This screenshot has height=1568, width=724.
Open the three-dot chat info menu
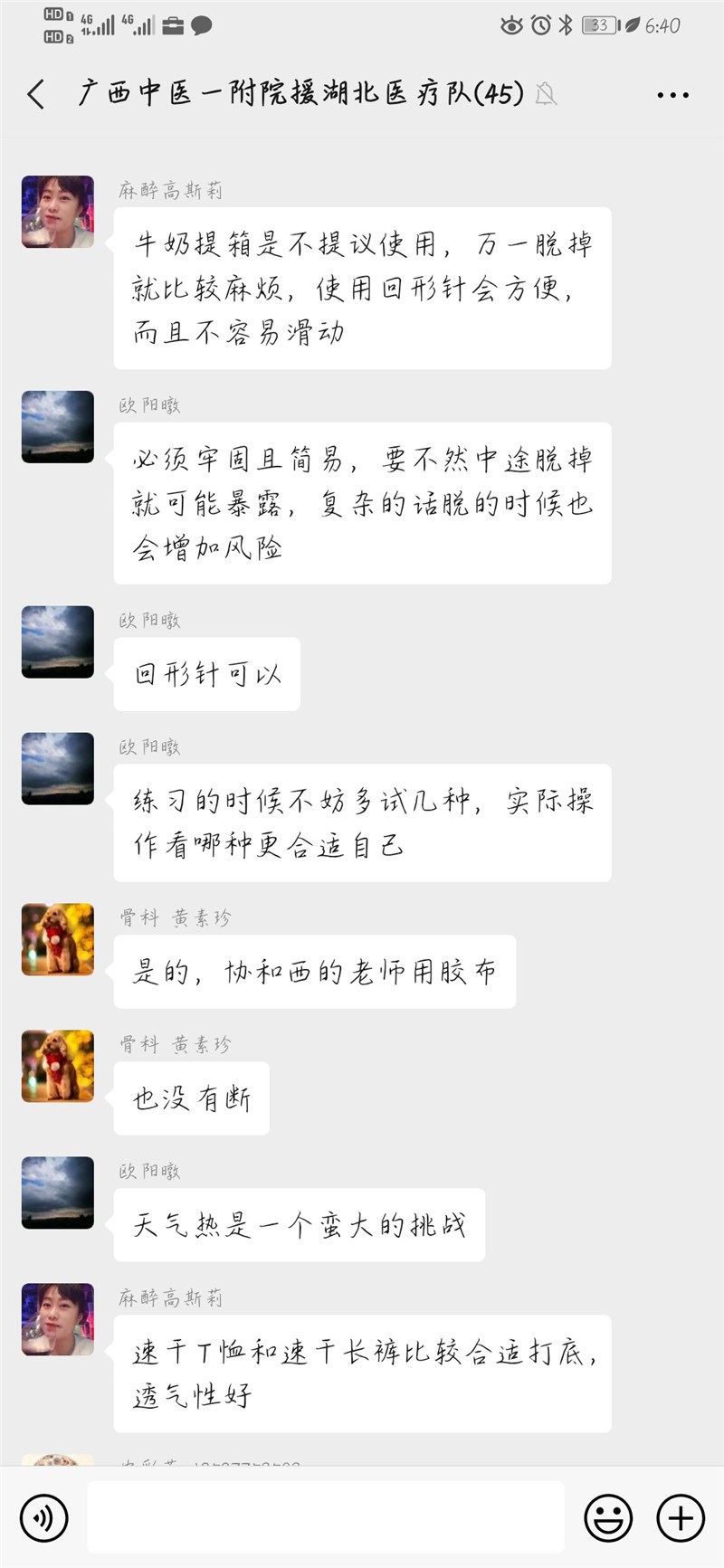click(672, 94)
